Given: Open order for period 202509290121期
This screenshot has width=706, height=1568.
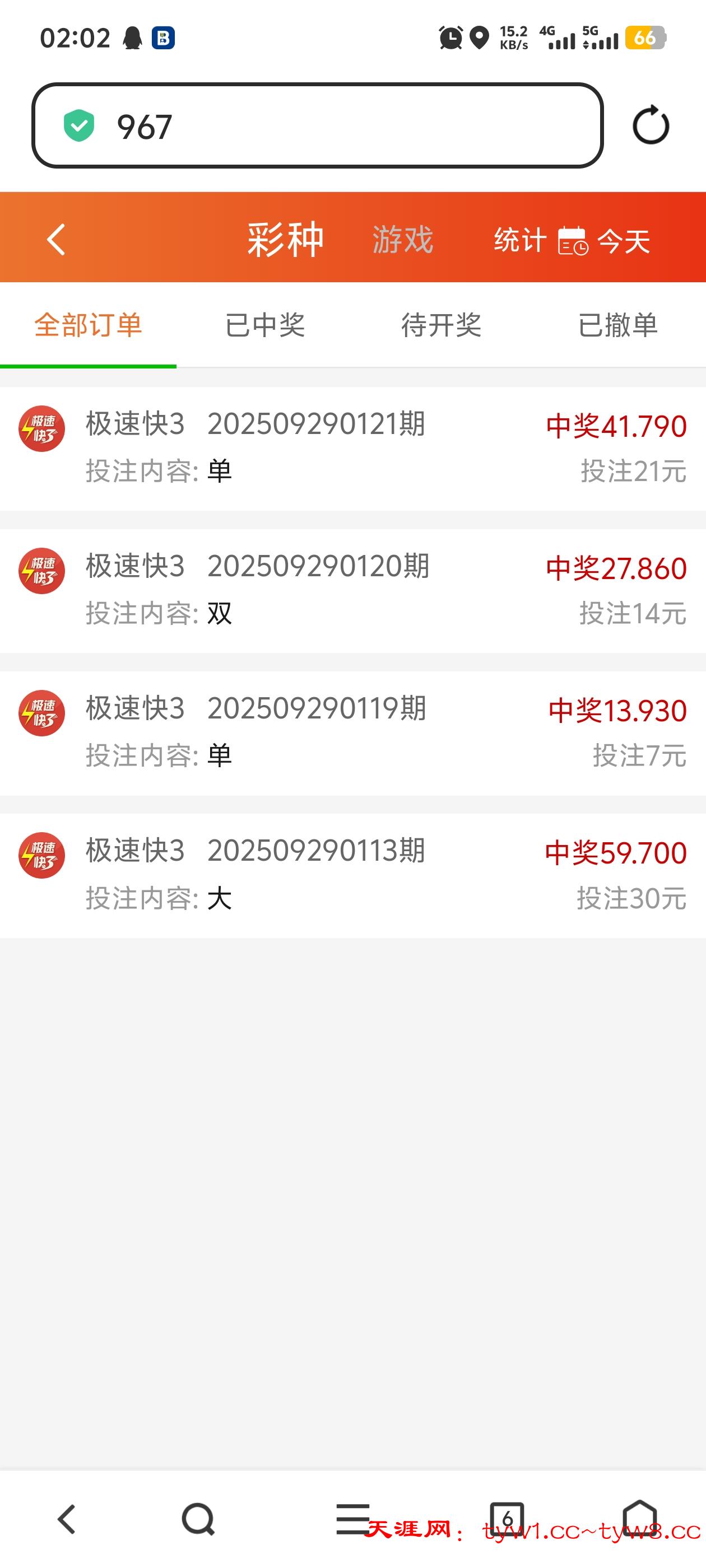Looking at the screenshot, I should [x=352, y=448].
